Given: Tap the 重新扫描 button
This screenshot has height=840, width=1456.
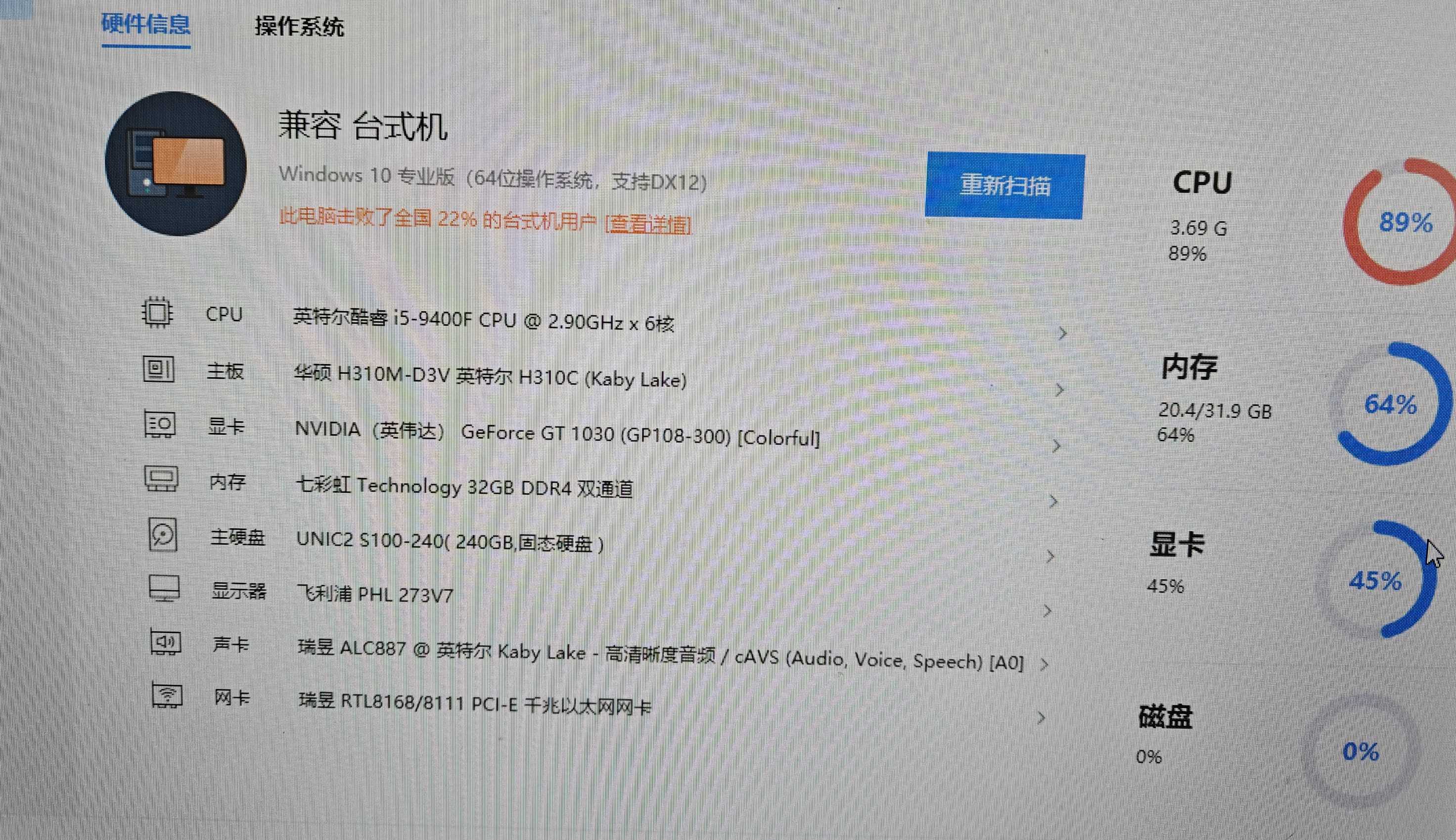Looking at the screenshot, I should pos(1004,186).
